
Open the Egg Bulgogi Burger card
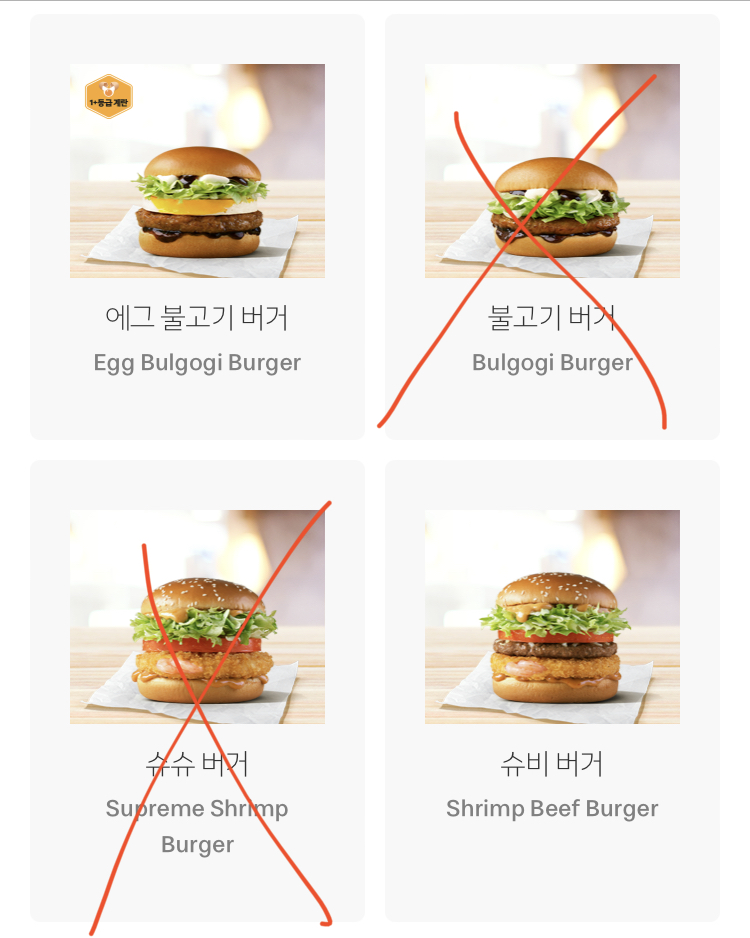point(197,227)
